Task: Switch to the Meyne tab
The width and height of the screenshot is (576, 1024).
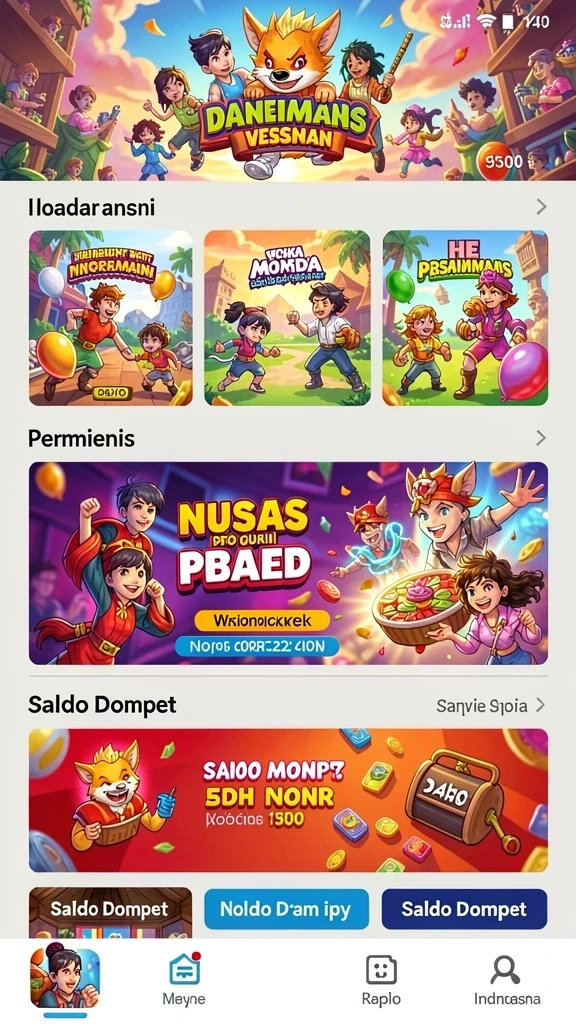Action: [x=184, y=979]
